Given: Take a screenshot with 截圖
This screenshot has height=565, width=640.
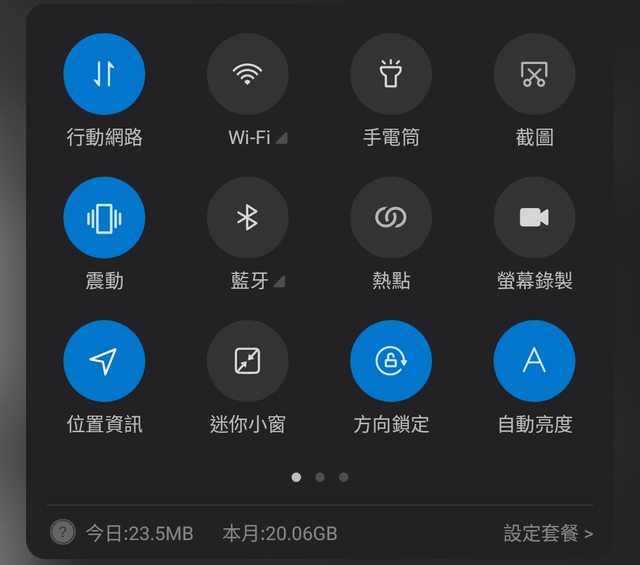Looking at the screenshot, I should tap(534, 74).
